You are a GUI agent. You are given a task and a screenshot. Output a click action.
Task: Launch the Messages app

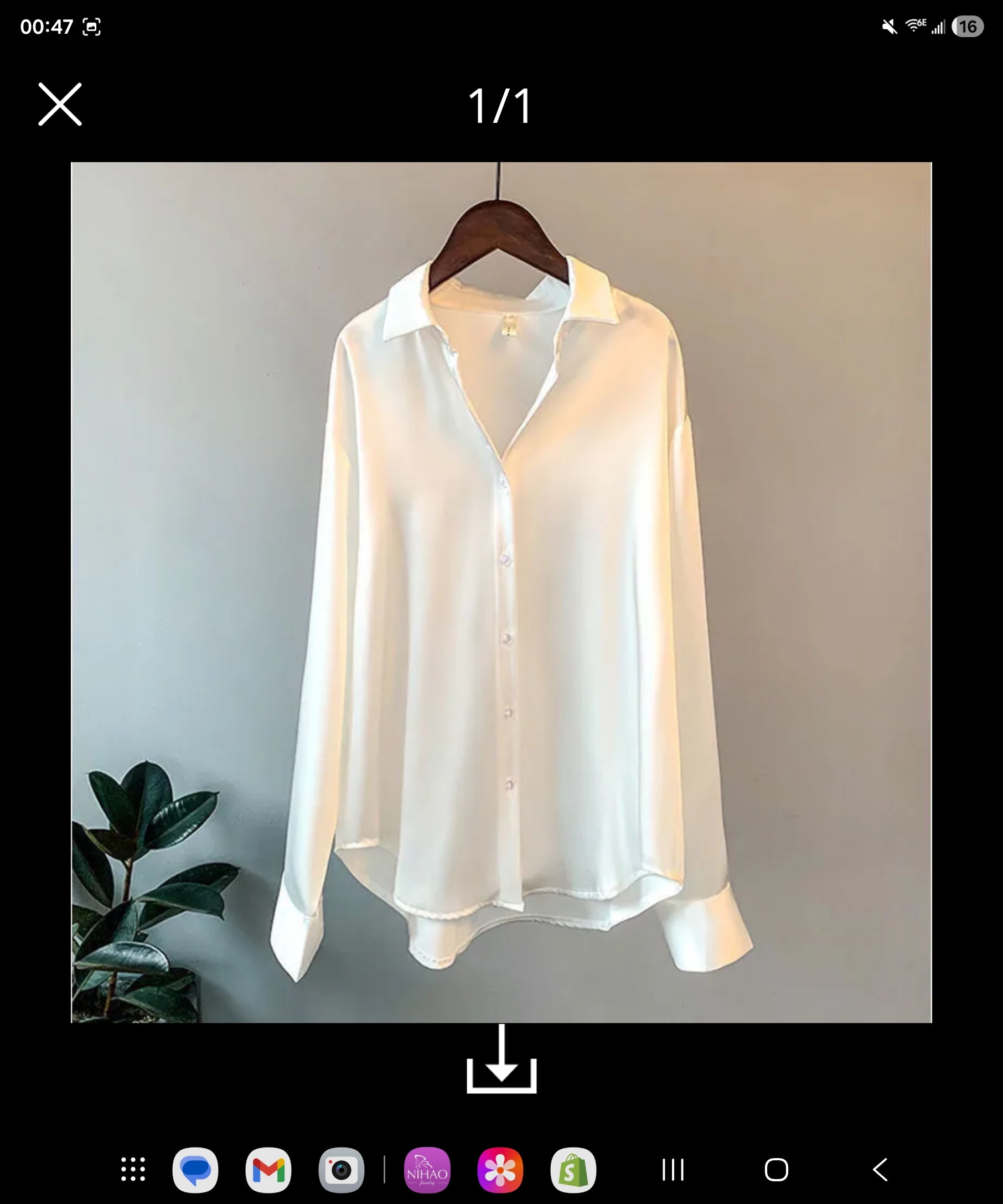(x=195, y=1170)
